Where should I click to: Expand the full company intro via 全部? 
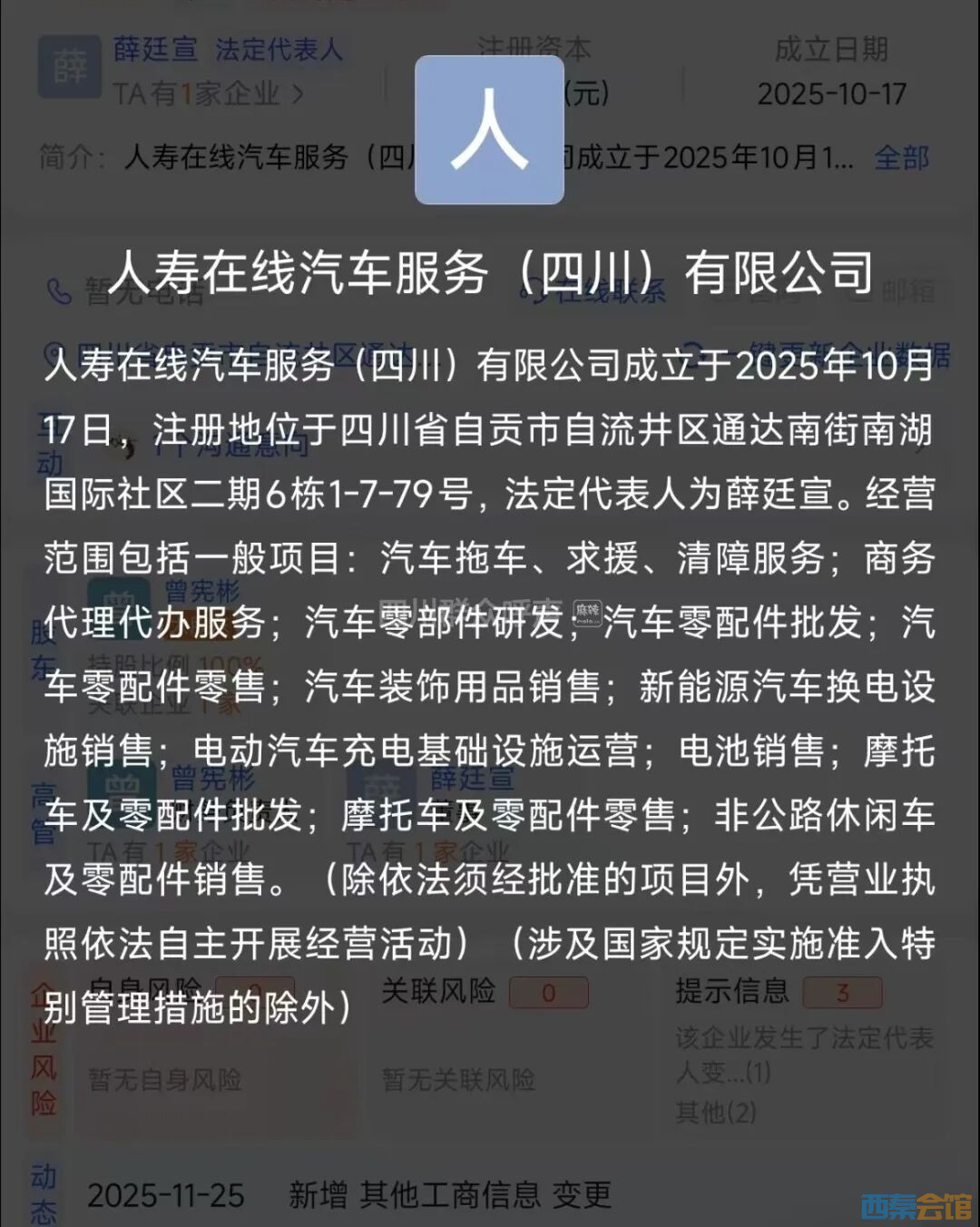tap(901, 158)
